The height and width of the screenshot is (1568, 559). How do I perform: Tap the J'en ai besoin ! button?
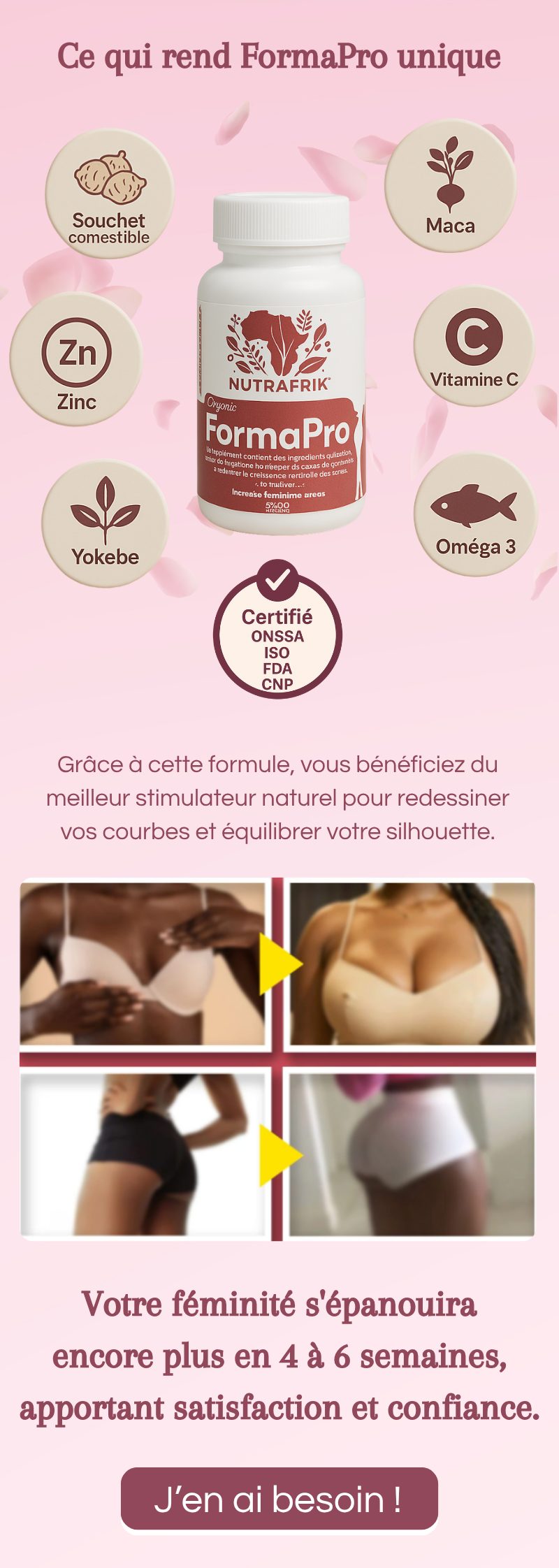click(279, 1499)
